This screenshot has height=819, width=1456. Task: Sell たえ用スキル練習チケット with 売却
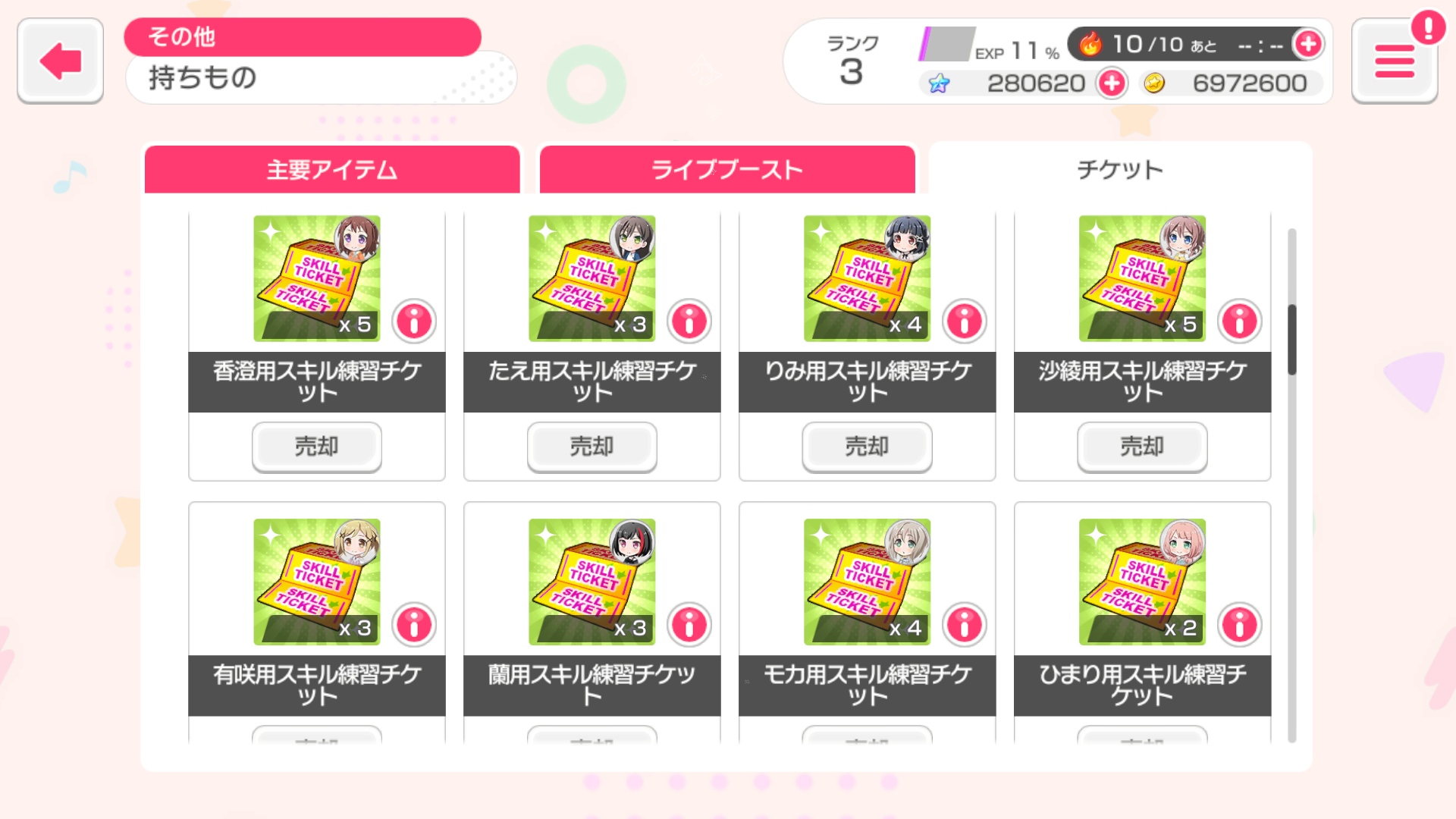click(592, 447)
